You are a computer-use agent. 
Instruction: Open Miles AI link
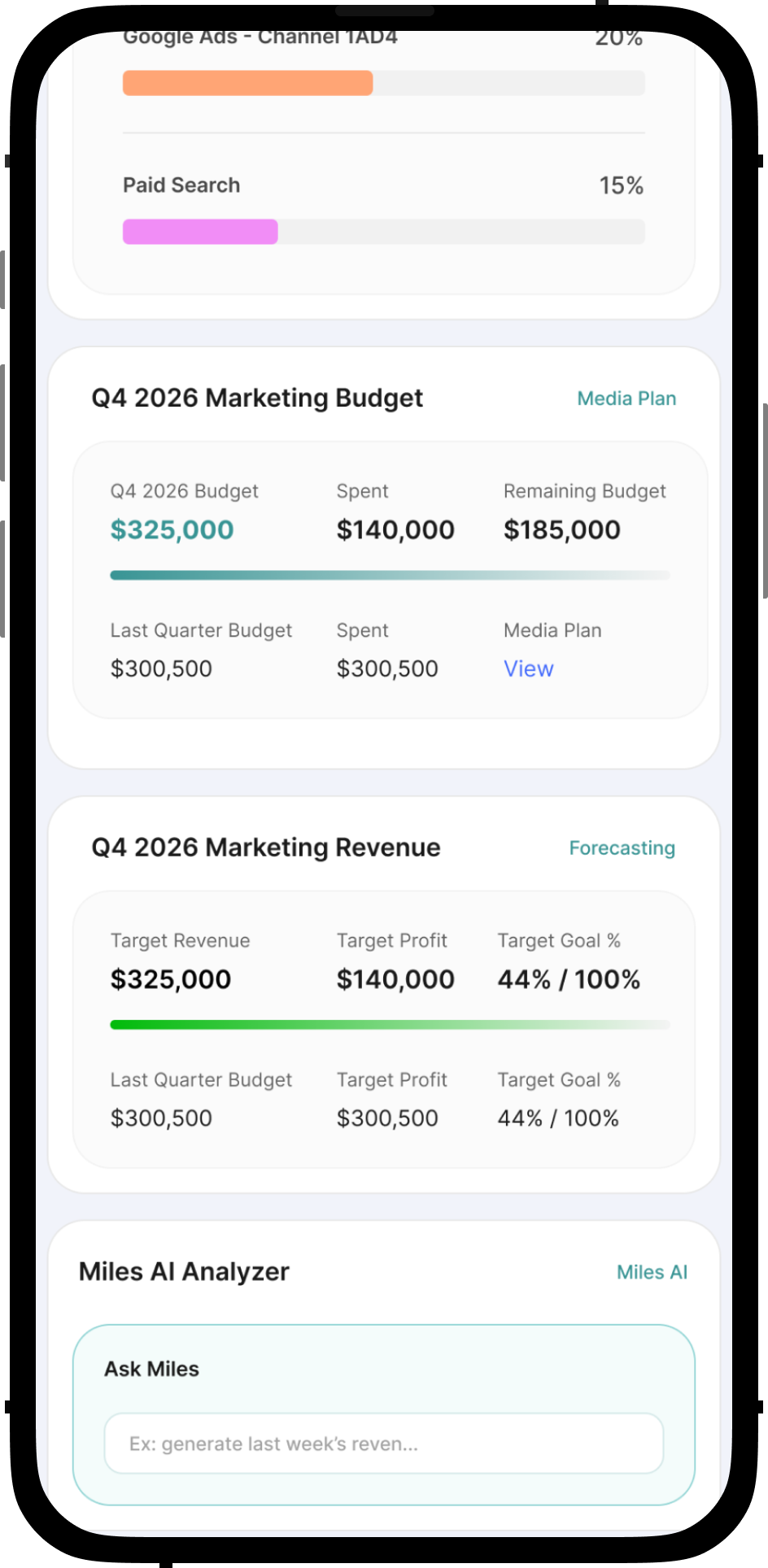[x=652, y=1272]
